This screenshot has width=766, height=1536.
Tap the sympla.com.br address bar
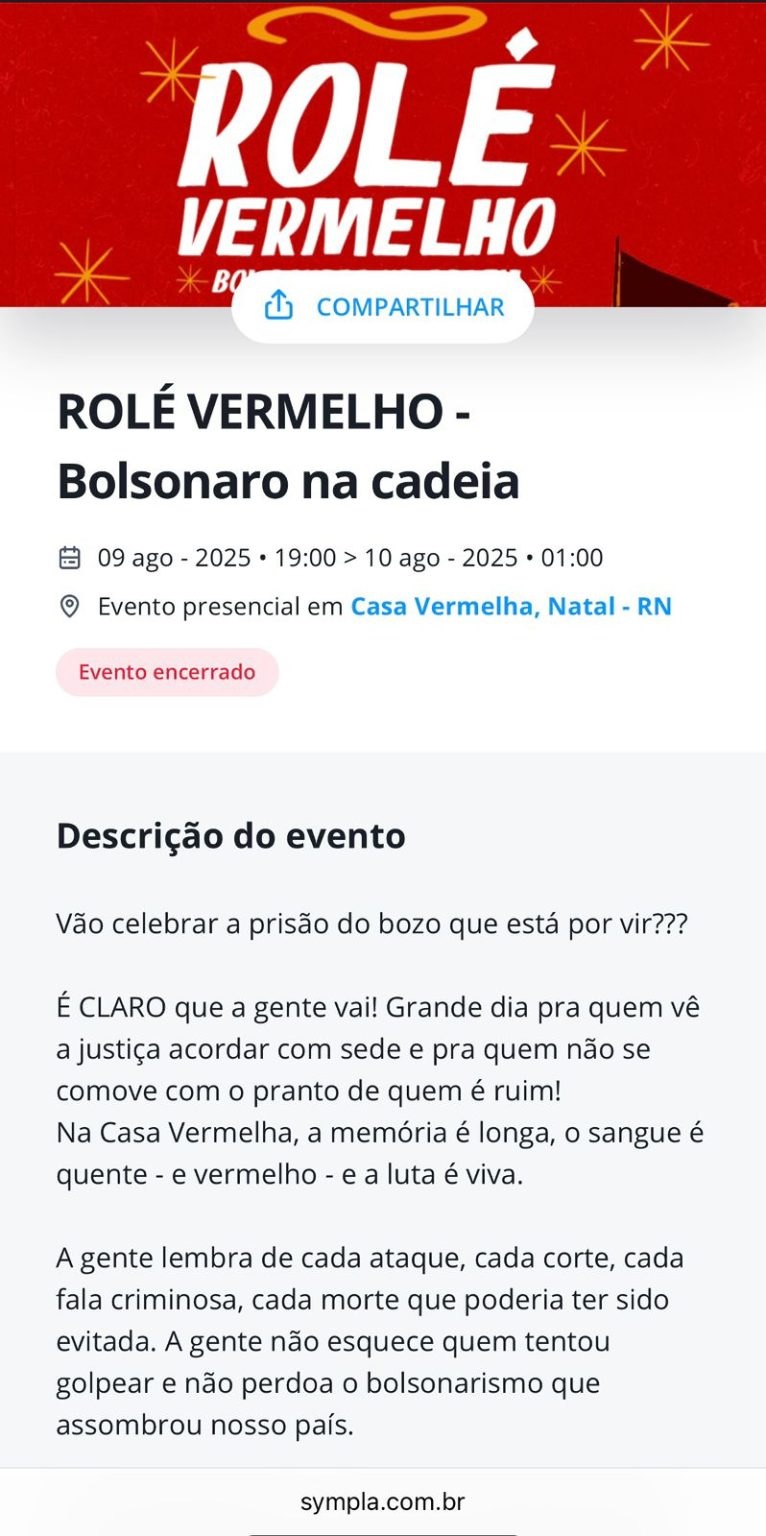383,1501
